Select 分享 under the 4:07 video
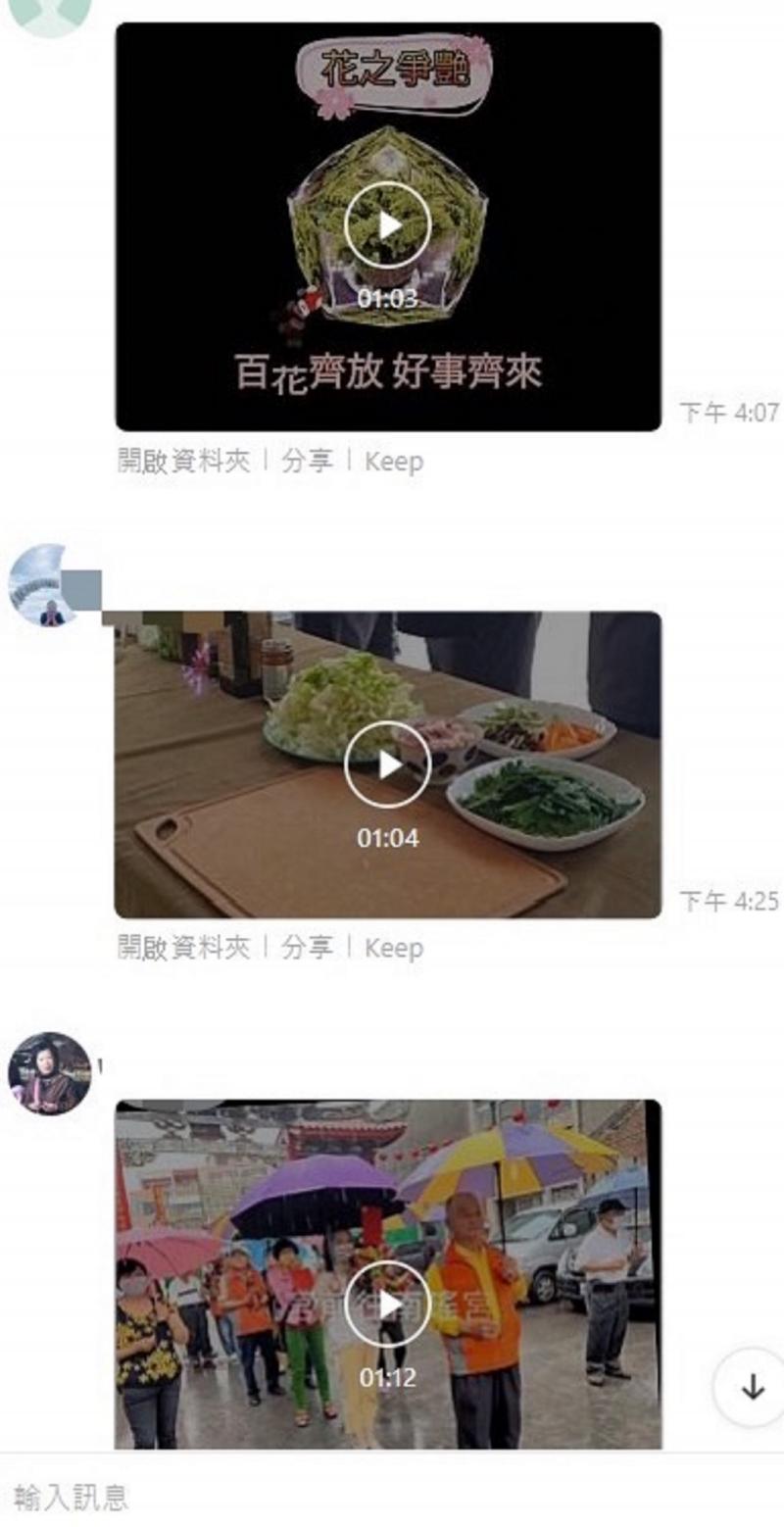This screenshot has width=784, height=1527. pos(307,461)
